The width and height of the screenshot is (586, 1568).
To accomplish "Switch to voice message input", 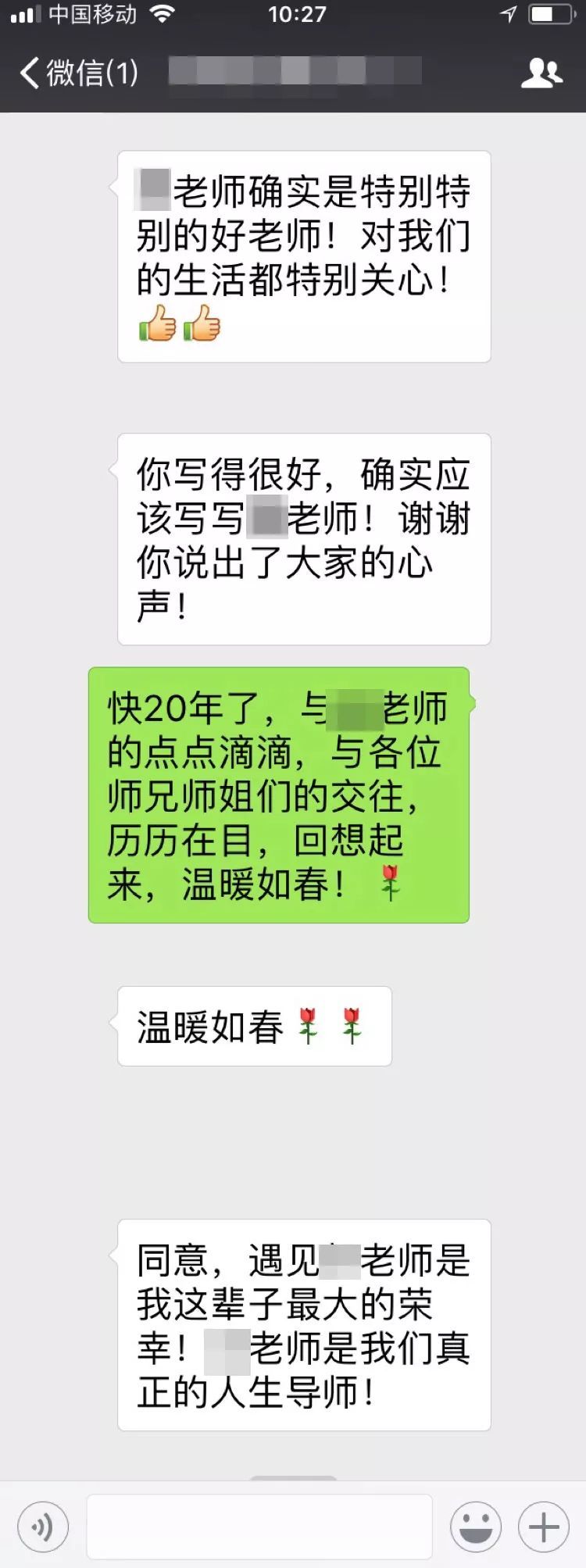I will tap(43, 1527).
